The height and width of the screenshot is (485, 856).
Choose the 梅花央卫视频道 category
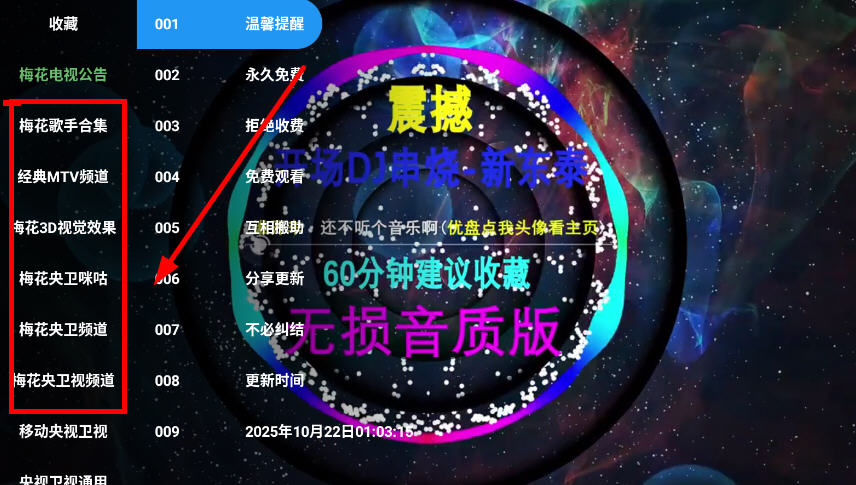pos(63,381)
